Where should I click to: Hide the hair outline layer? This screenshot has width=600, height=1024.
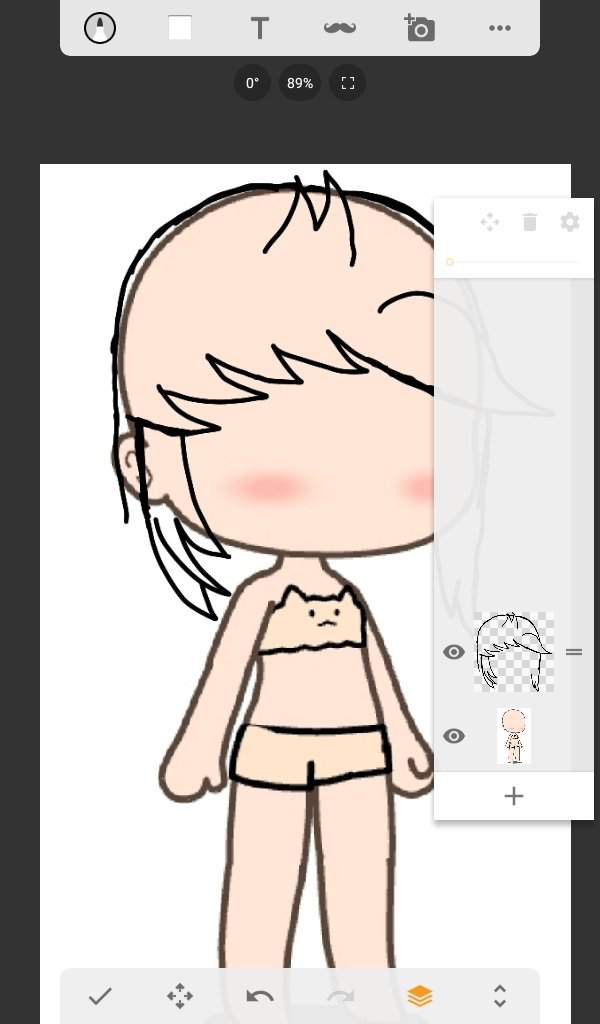(454, 652)
